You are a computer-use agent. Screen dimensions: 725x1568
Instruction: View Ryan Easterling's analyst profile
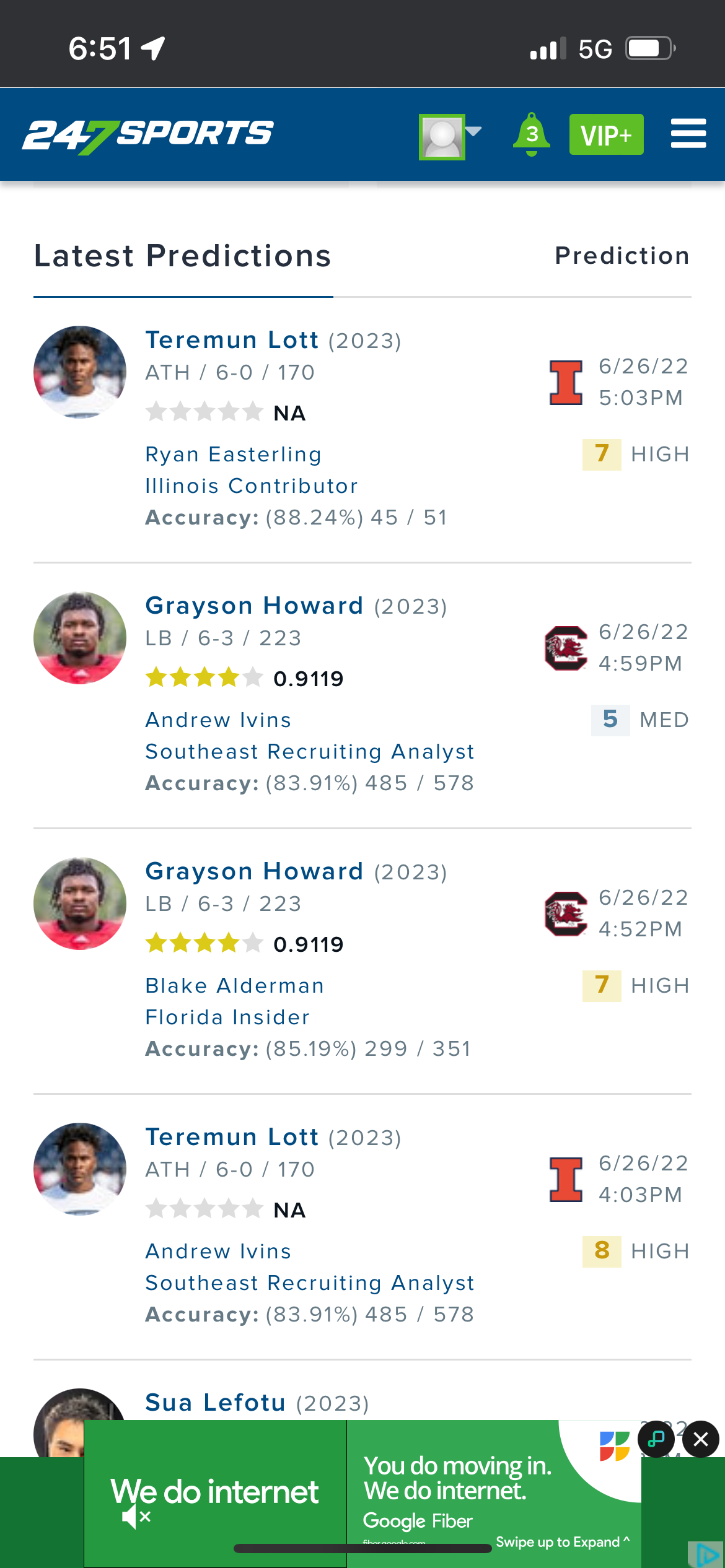pos(233,455)
